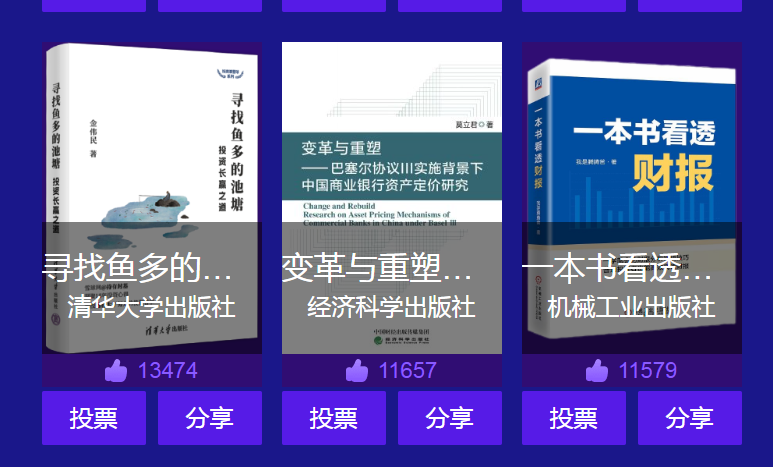The height and width of the screenshot is (467, 773).
Task: Vote for 一本书看透财报 book
Action: click(x=574, y=418)
